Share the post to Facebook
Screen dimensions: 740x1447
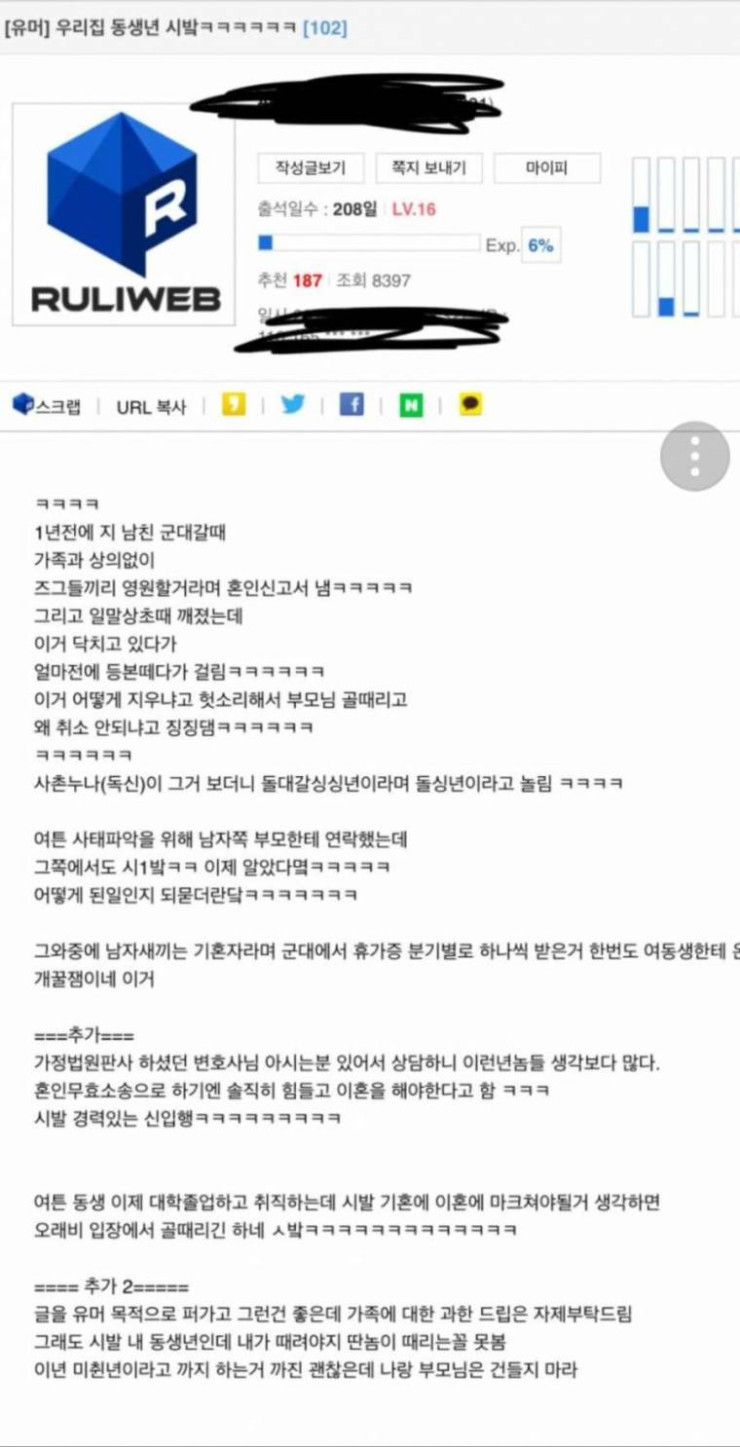(351, 404)
